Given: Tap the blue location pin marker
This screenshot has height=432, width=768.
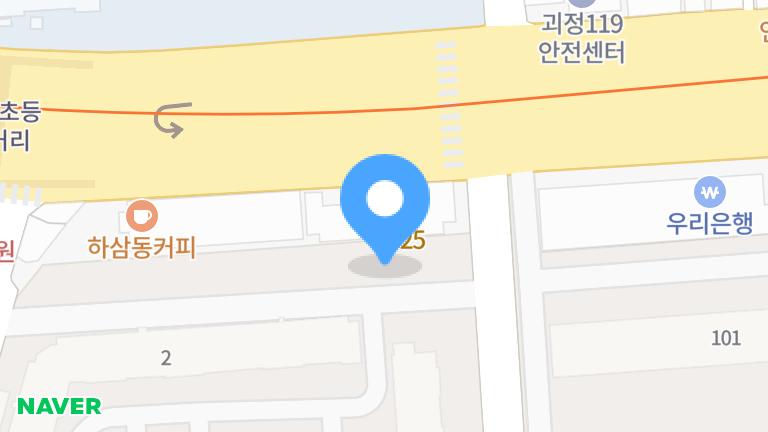Looking at the screenshot, I should click(385, 200).
